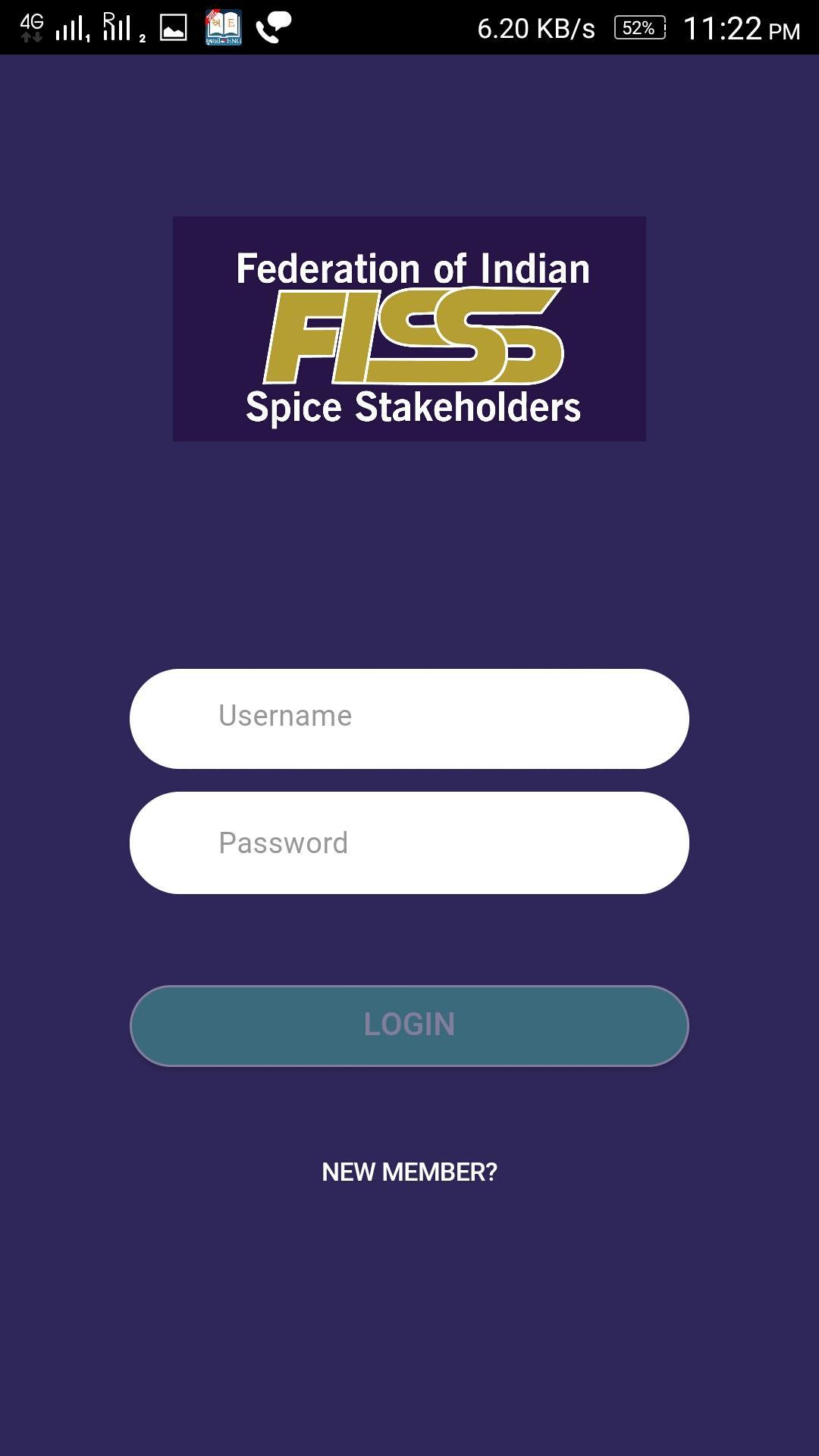
Task: Focus the Password input
Action: tap(409, 843)
